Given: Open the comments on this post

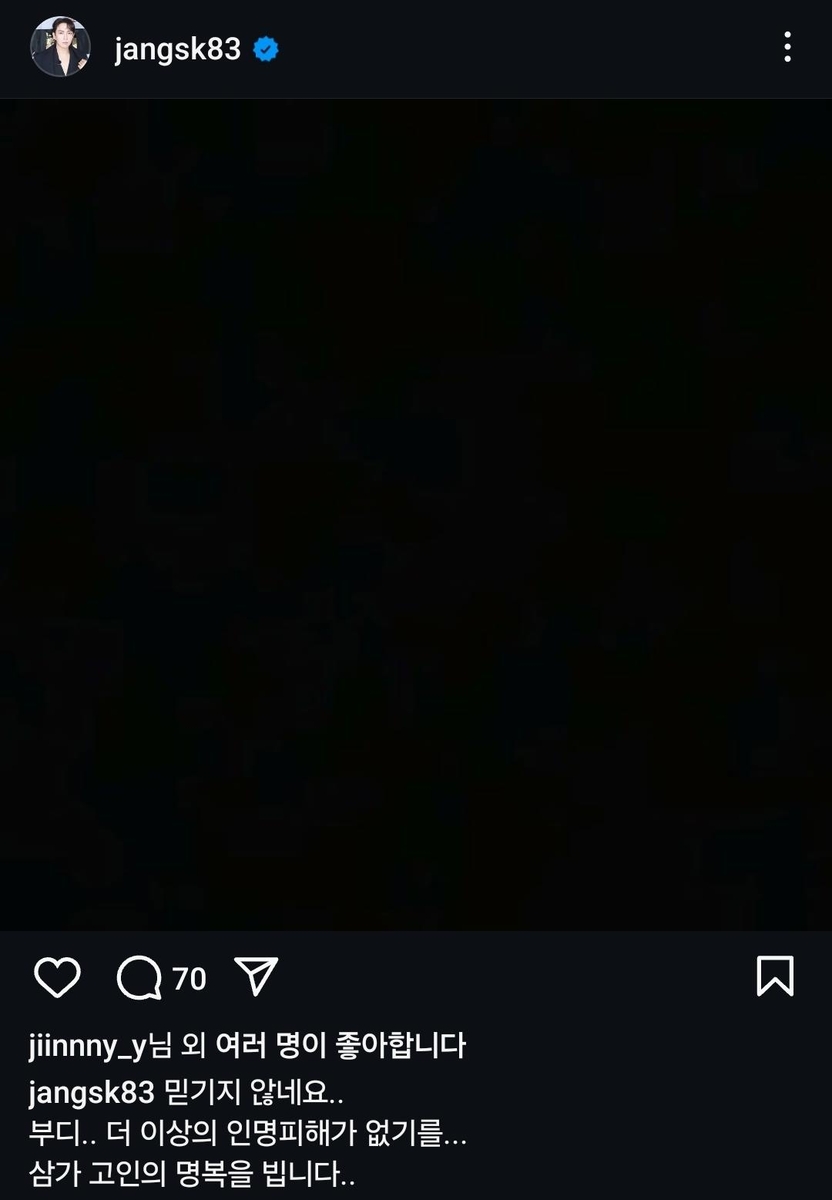Looking at the screenshot, I should click(140, 977).
